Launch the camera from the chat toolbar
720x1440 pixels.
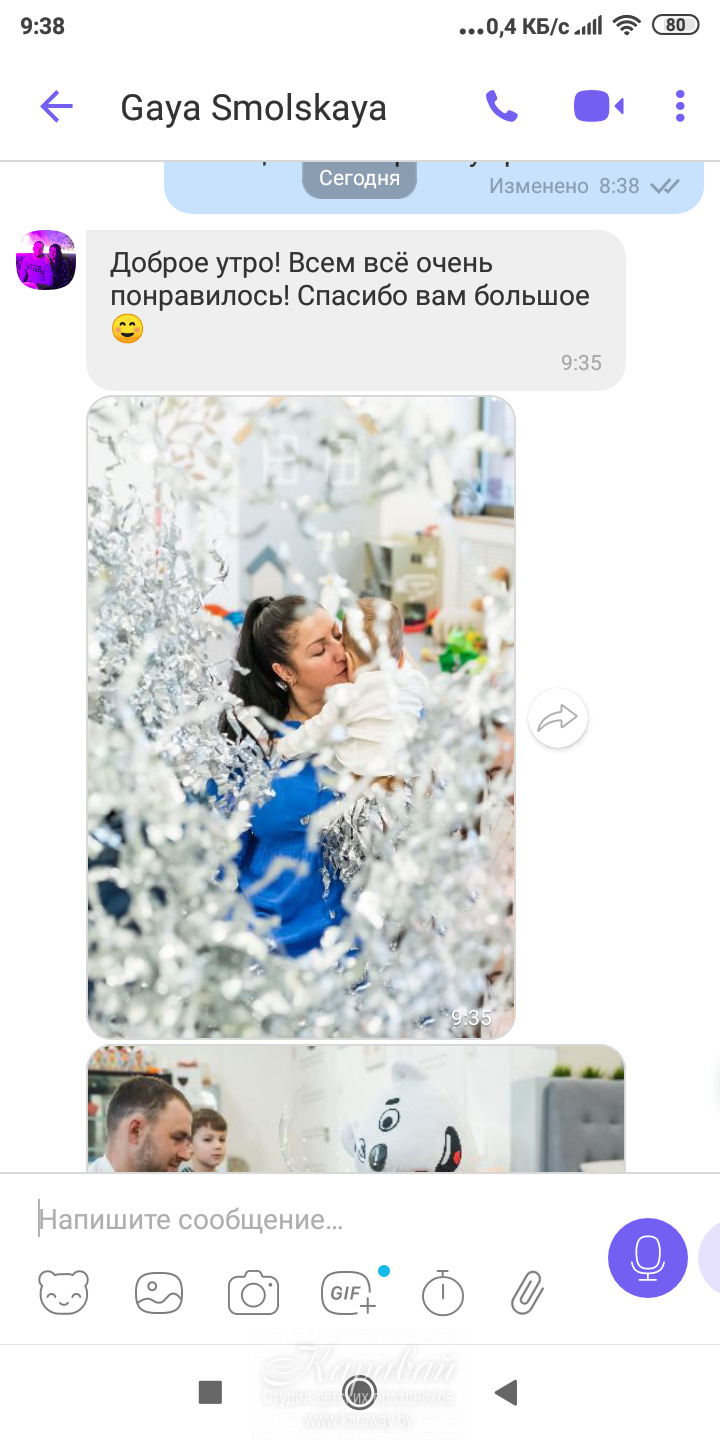(x=253, y=1292)
